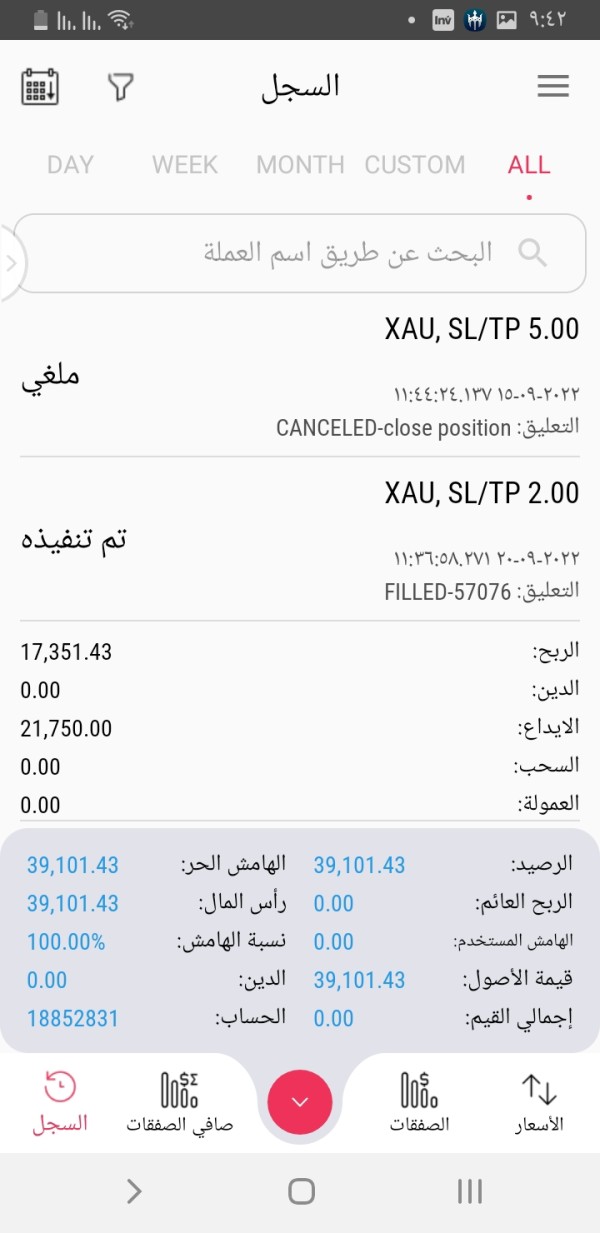Screen dimensions: 600x1233
Task: Open the system recent apps button
Action: [x=470, y=1191]
